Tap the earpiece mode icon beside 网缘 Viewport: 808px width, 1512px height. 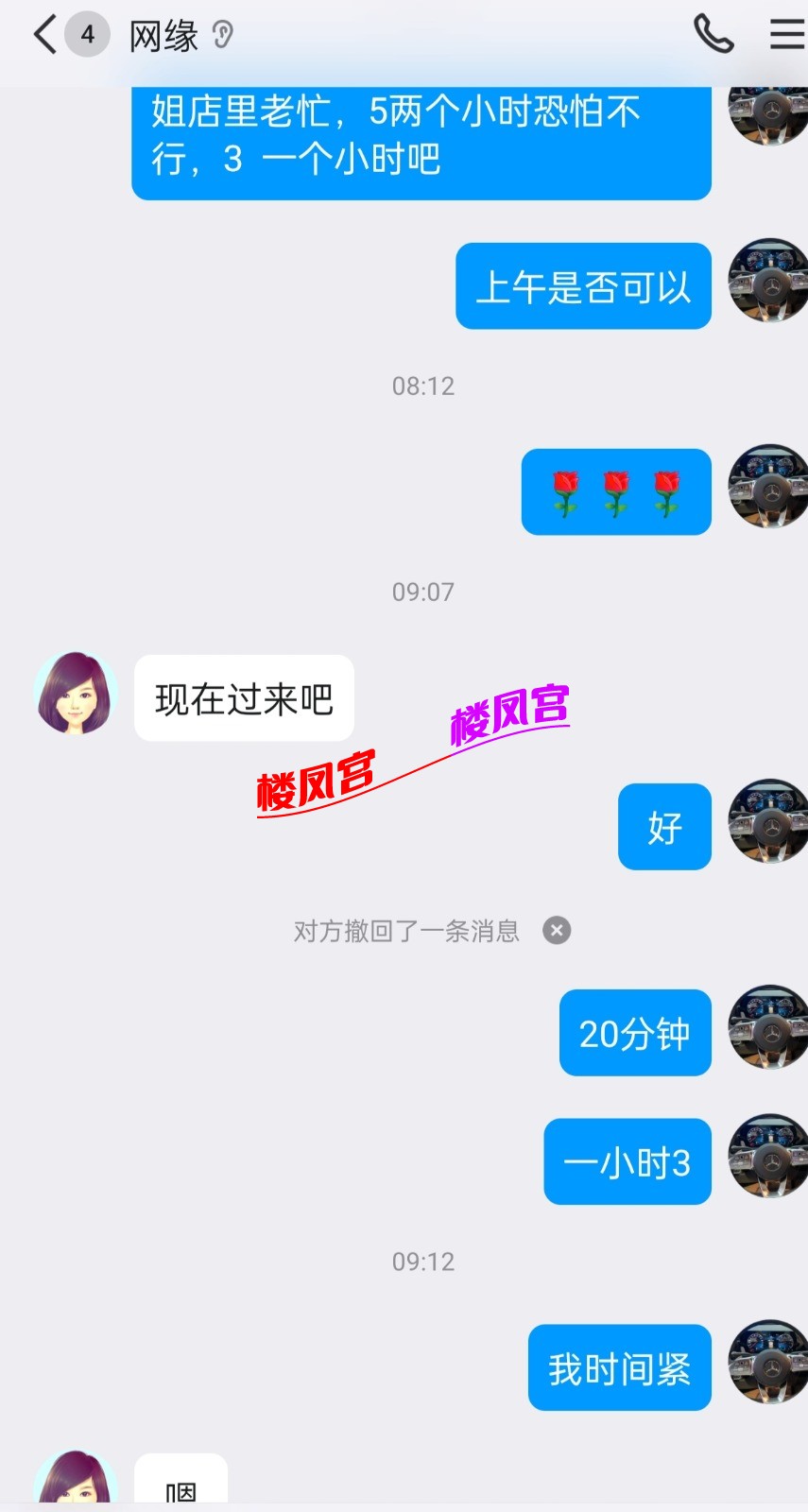pyautogui.click(x=223, y=36)
